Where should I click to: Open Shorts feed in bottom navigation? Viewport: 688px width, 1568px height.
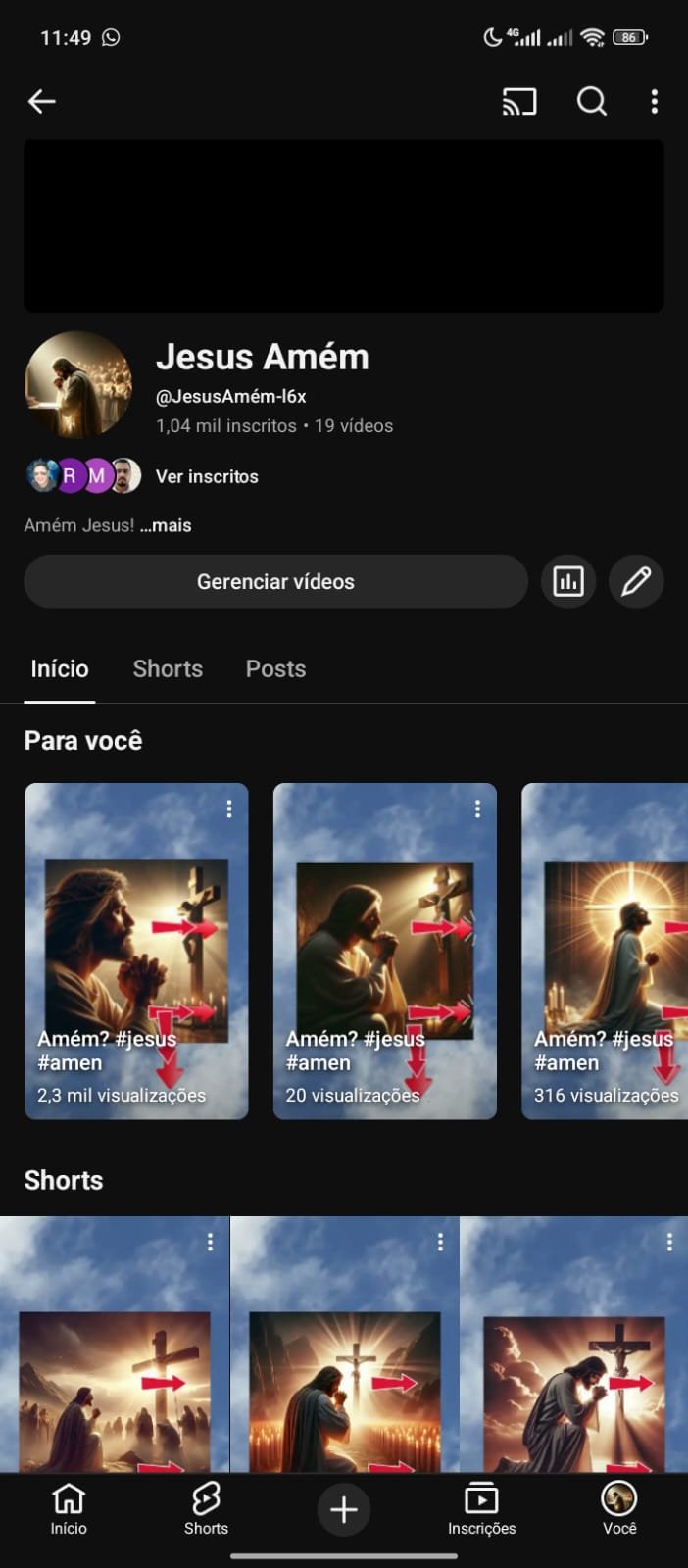(x=206, y=1508)
